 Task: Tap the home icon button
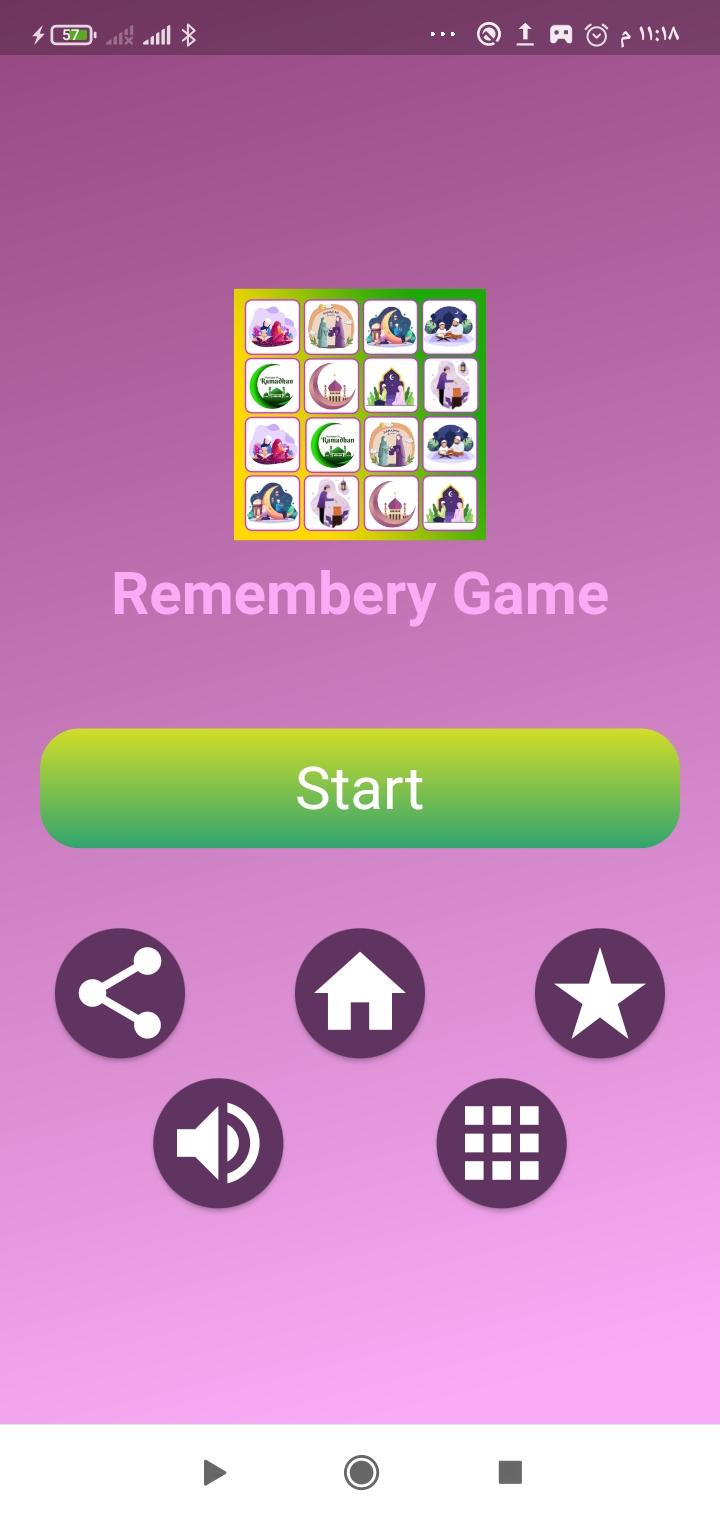360,993
